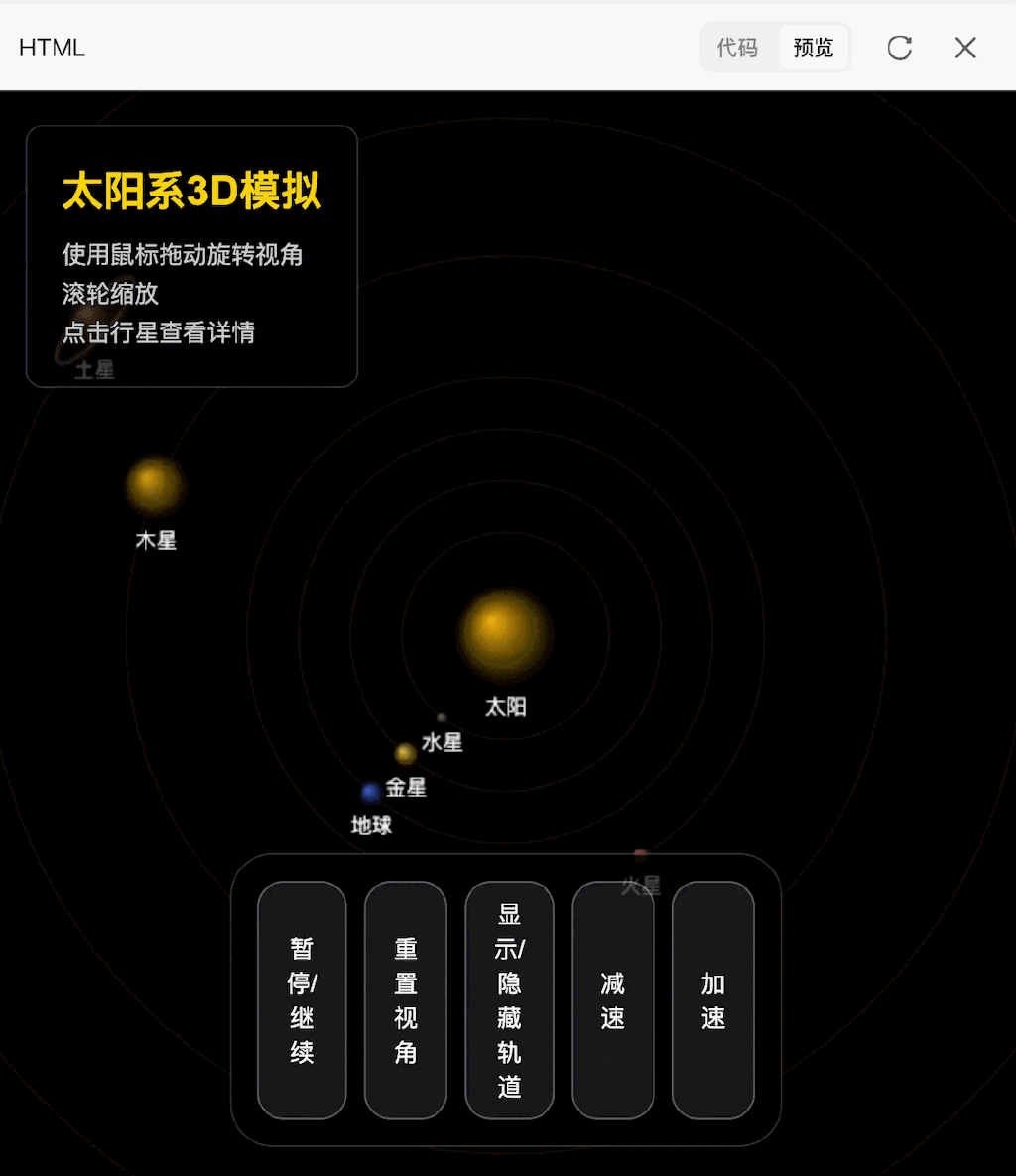Speed up the simulation with 加速
This screenshot has width=1016, height=1176.
(713, 1000)
